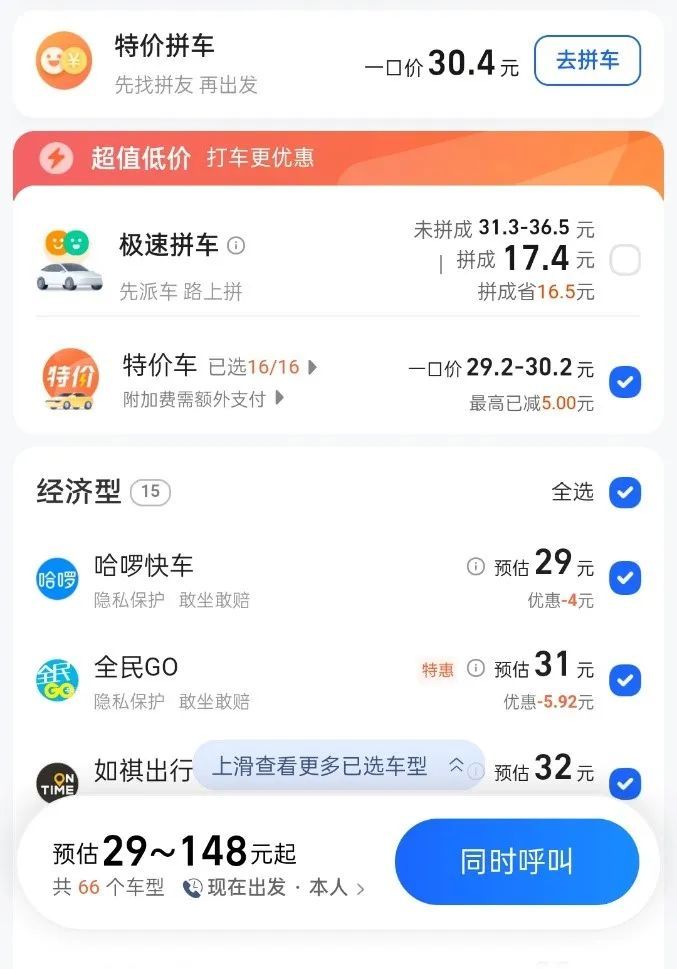
Task: Open the info icon next to 极速拼车
Action: click(236, 245)
